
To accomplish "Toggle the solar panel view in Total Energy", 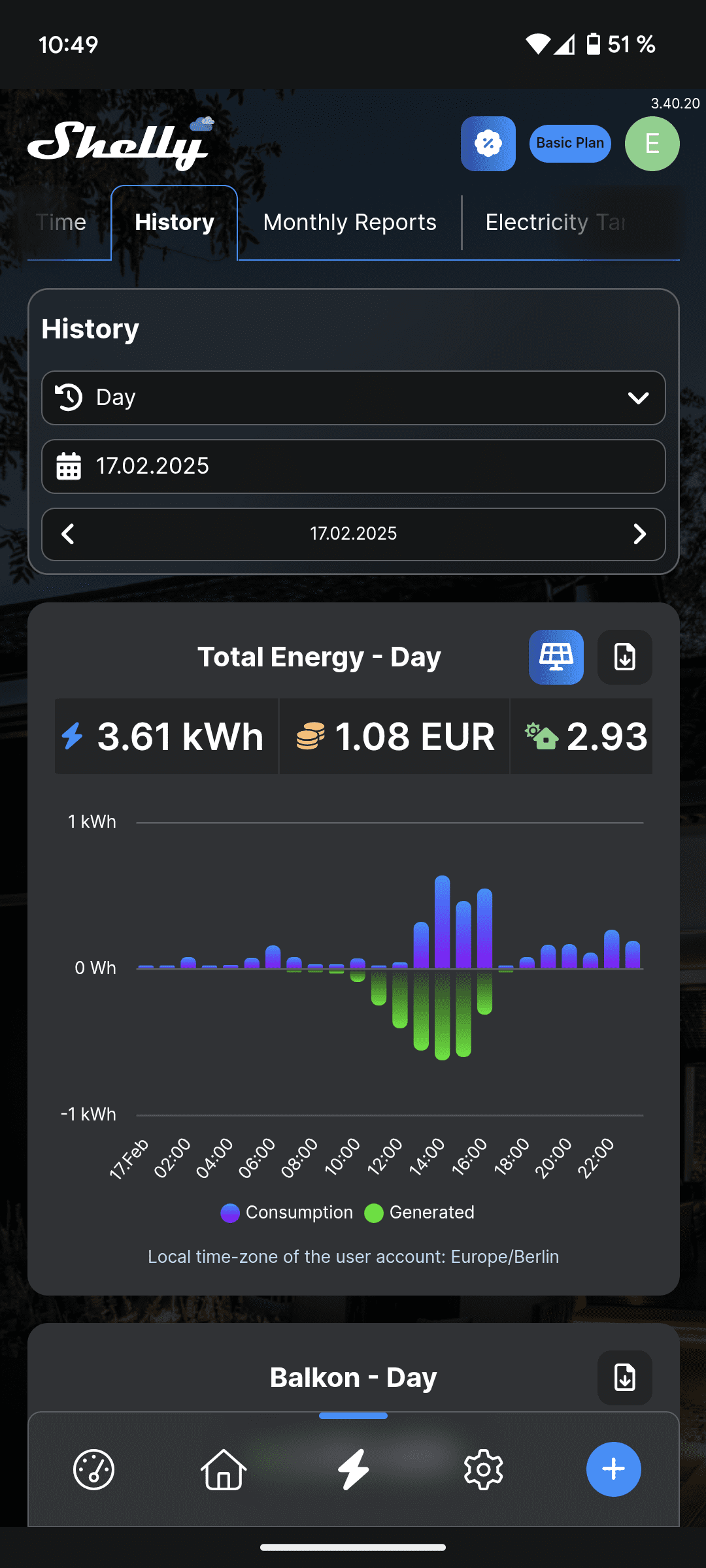I will (556, 657).
